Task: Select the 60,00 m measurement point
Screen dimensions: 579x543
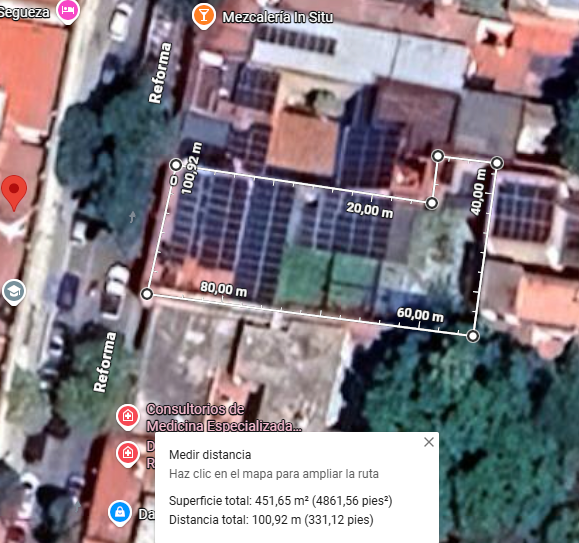Action: click(473, 336)
